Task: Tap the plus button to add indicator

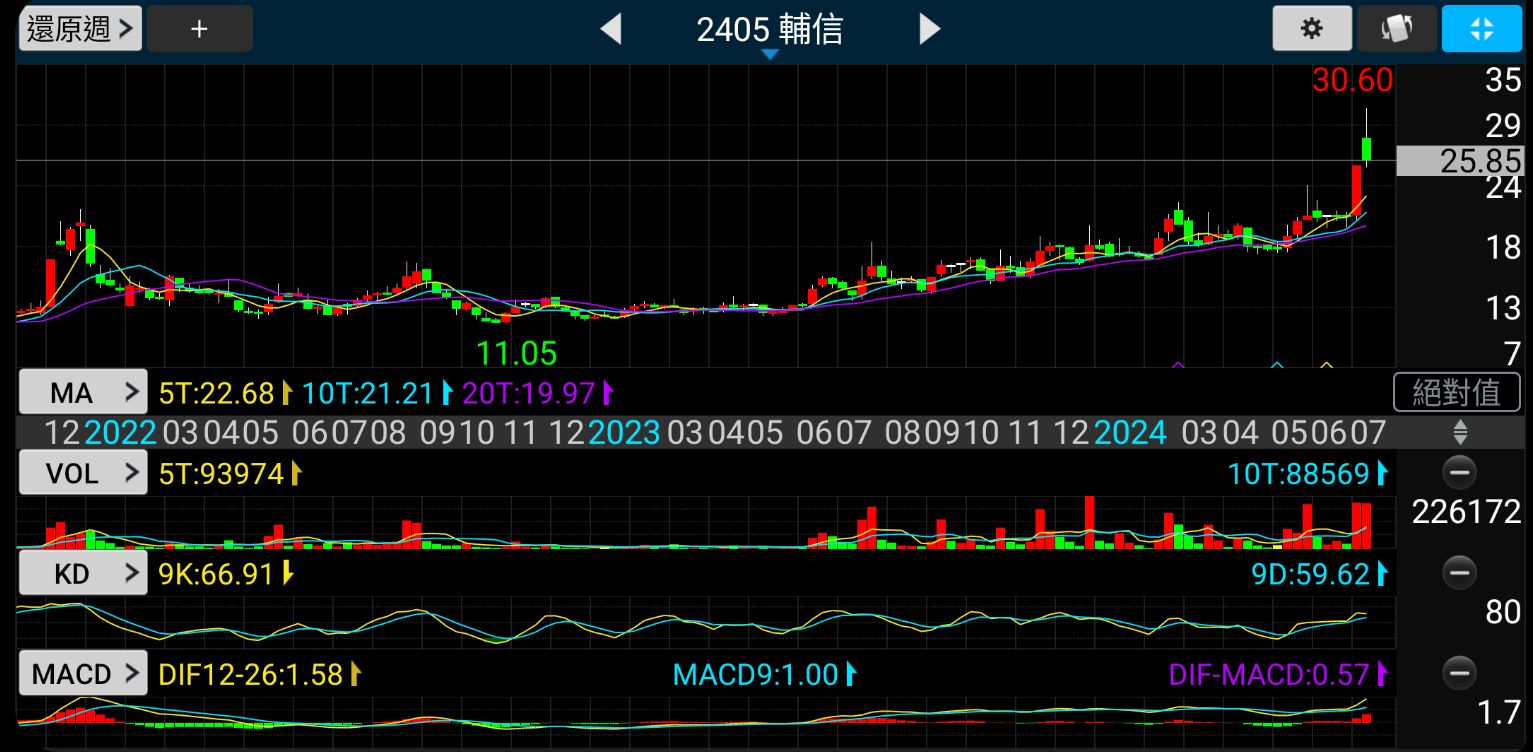Action: (199, 28)
